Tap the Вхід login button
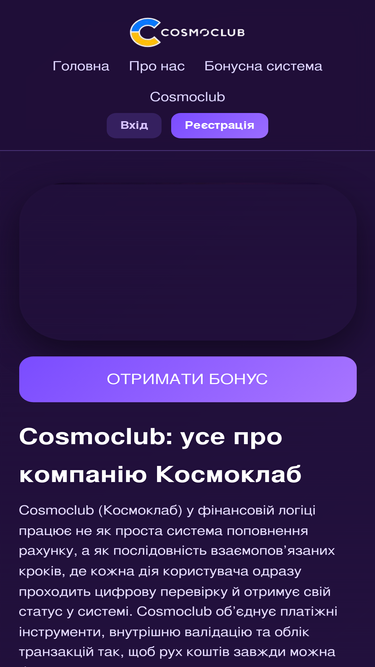Screen dimensions: 375x667 point(134,125)
